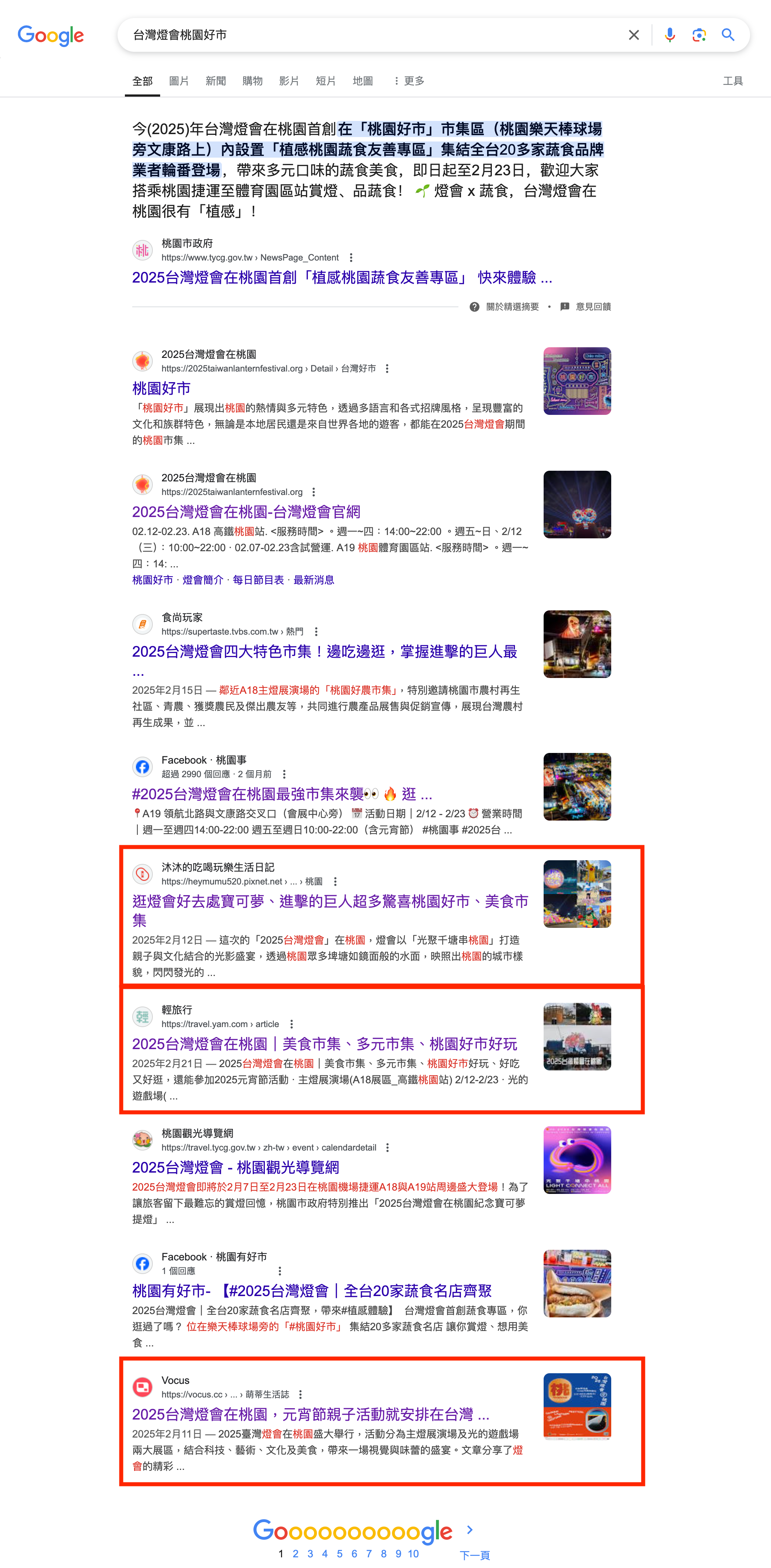The height and width of the screenshot is (1568, 771).
Task: Open 輕旅行 美食市集 article result
Action: [x=324, y=1044]
